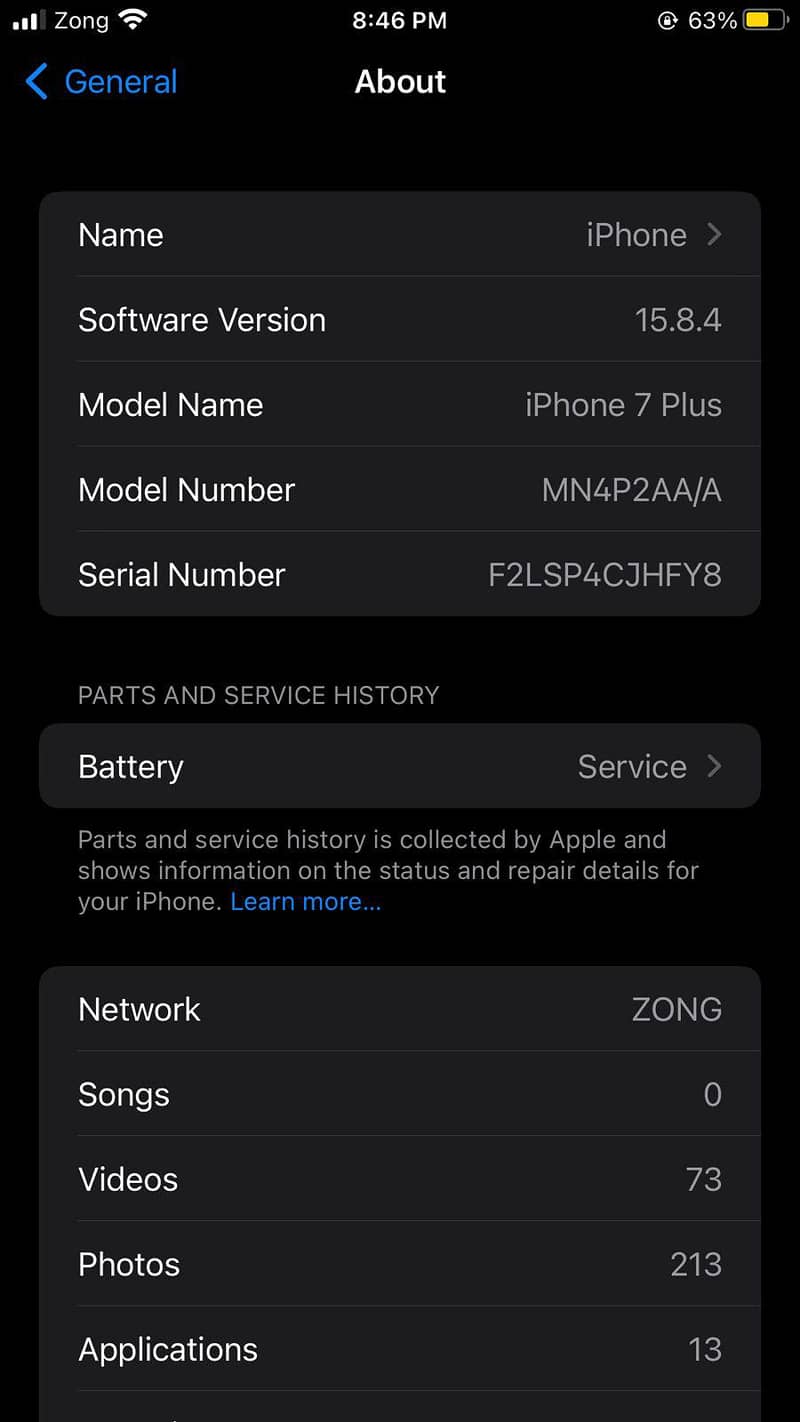
Task: Return to General settings
Action: click(x=98, y=82)
